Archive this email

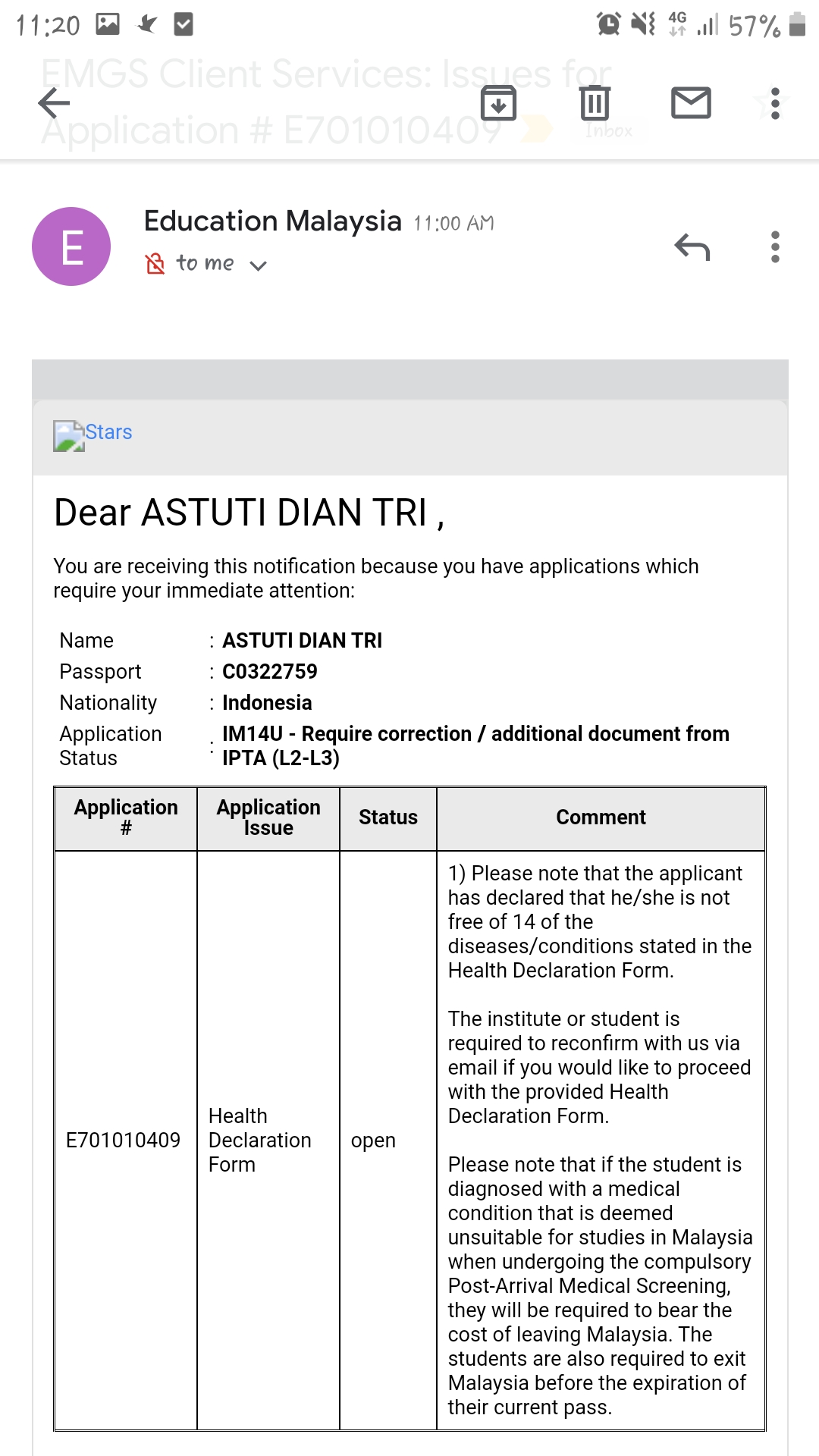(498, 103)
